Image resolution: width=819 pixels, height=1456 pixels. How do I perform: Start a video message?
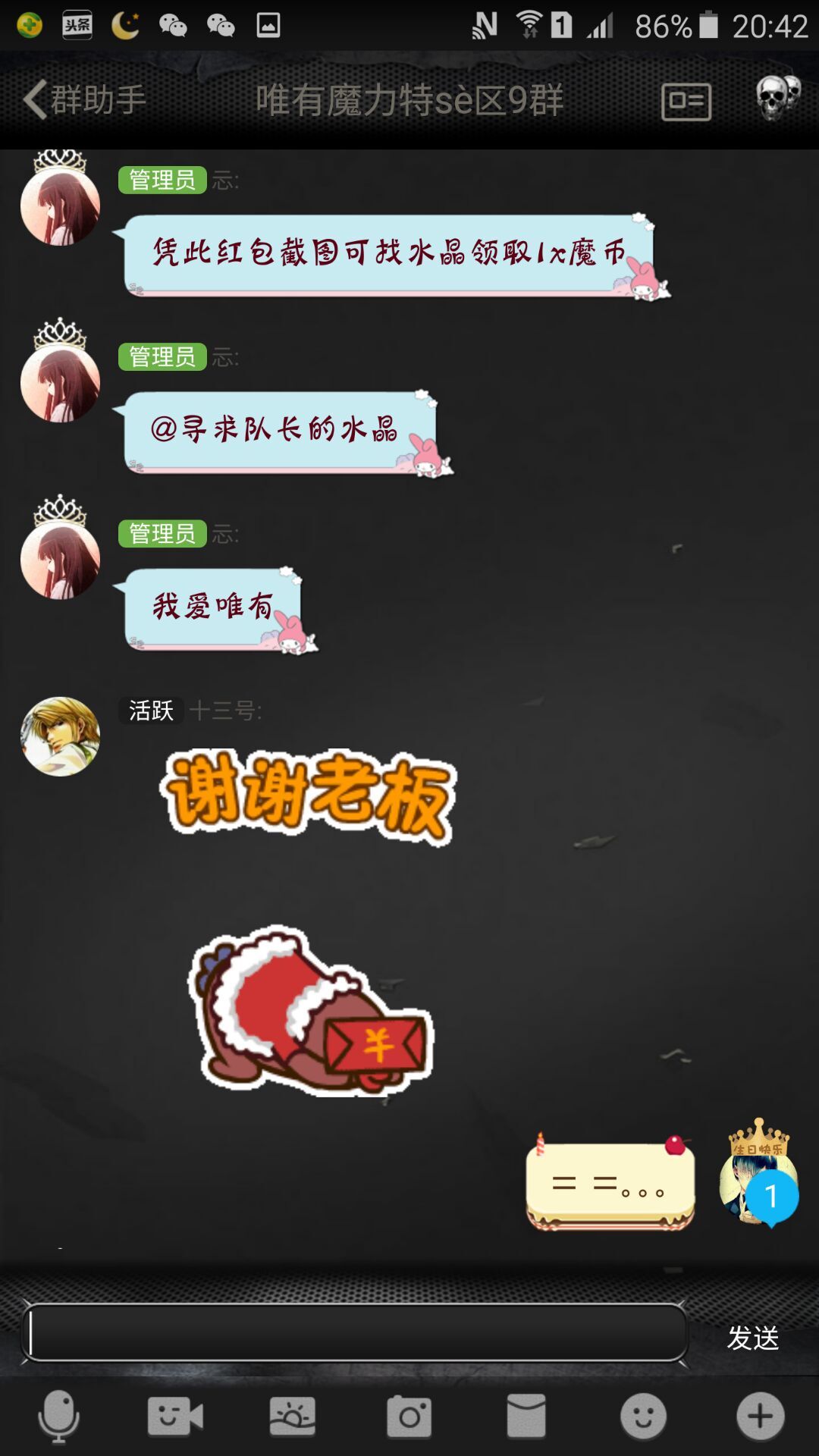point(175,1417)
